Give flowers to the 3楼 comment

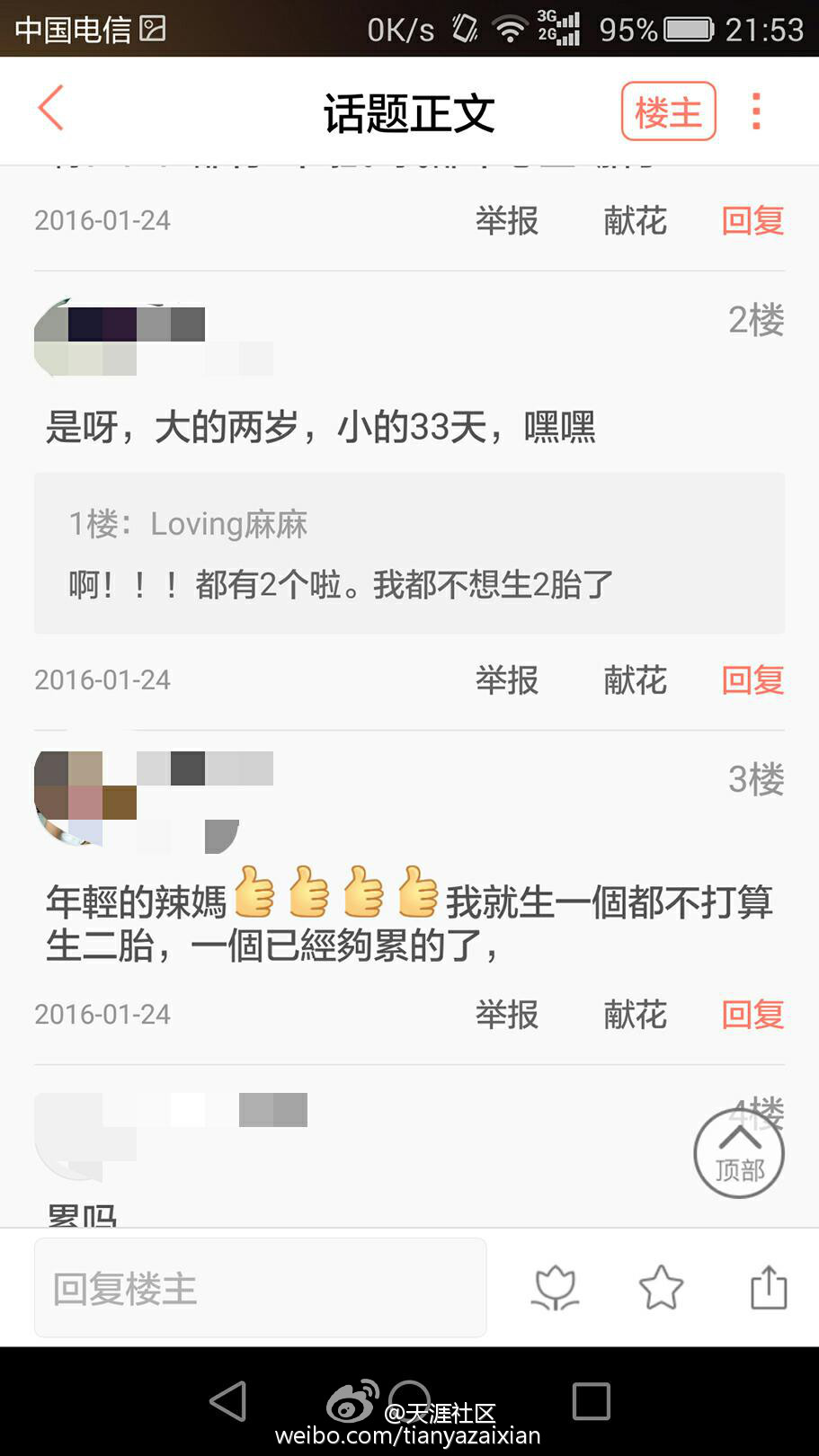coord(635,1014)
